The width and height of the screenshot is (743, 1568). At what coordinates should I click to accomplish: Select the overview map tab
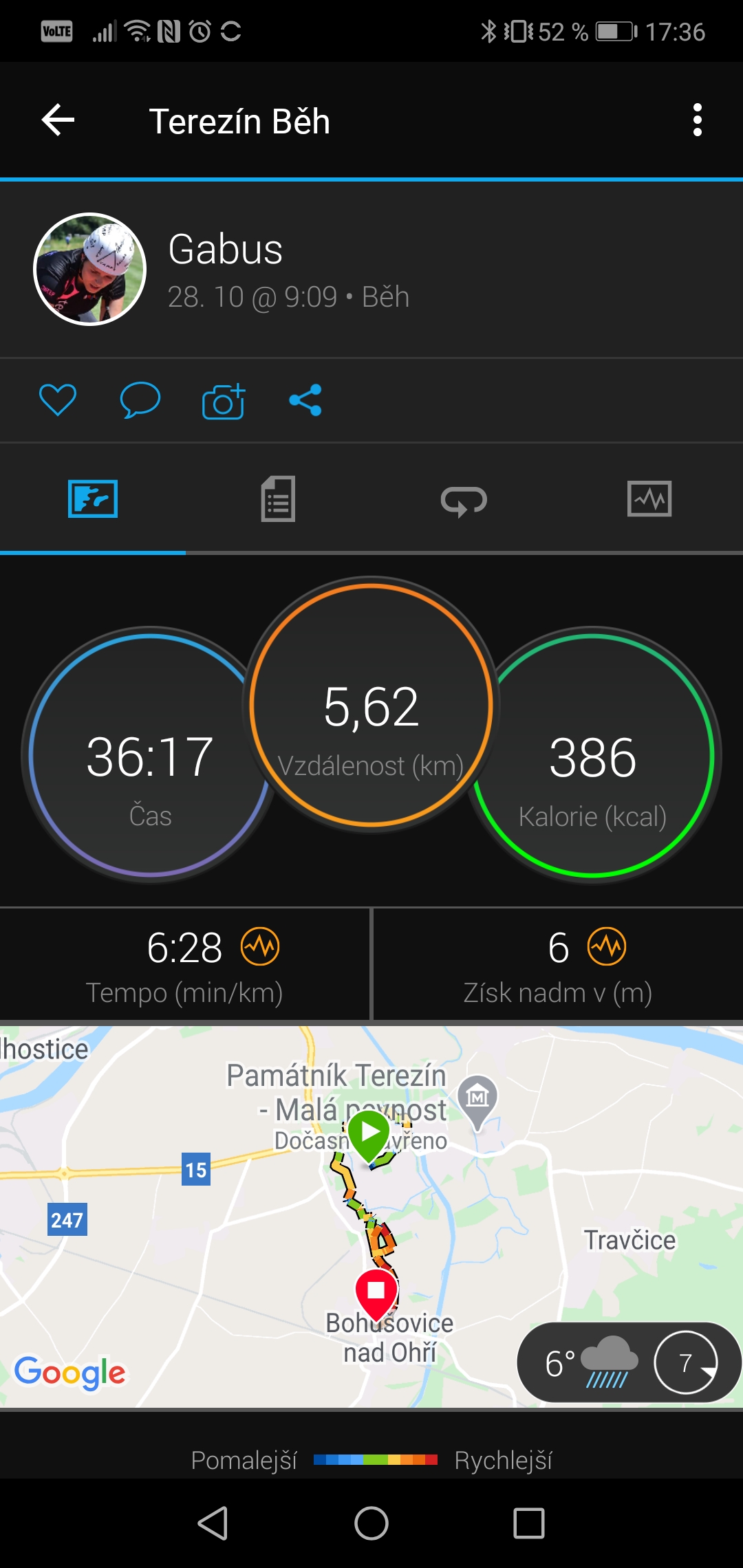(x=93, y=499)
